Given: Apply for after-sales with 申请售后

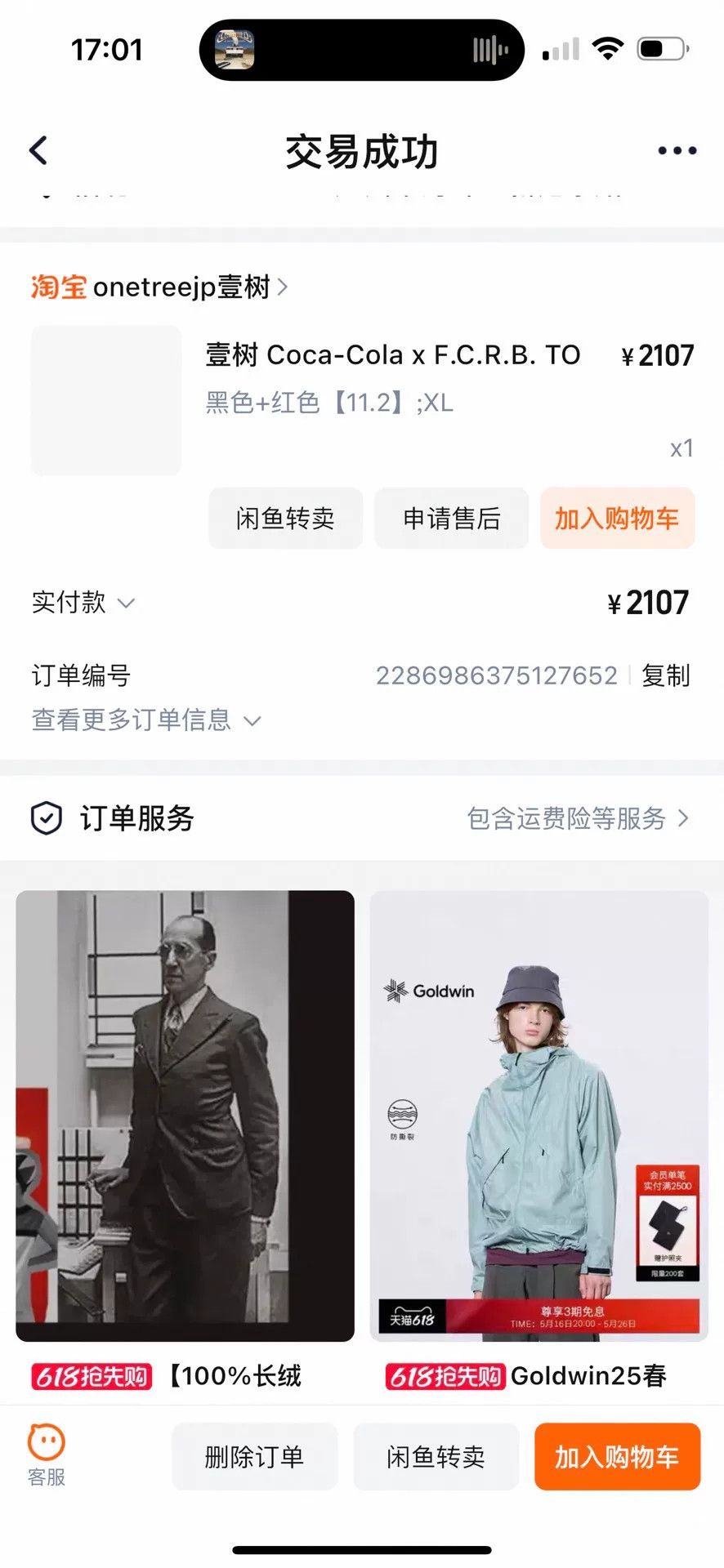Looking at the screenshot, I should [x=451, y=518].
